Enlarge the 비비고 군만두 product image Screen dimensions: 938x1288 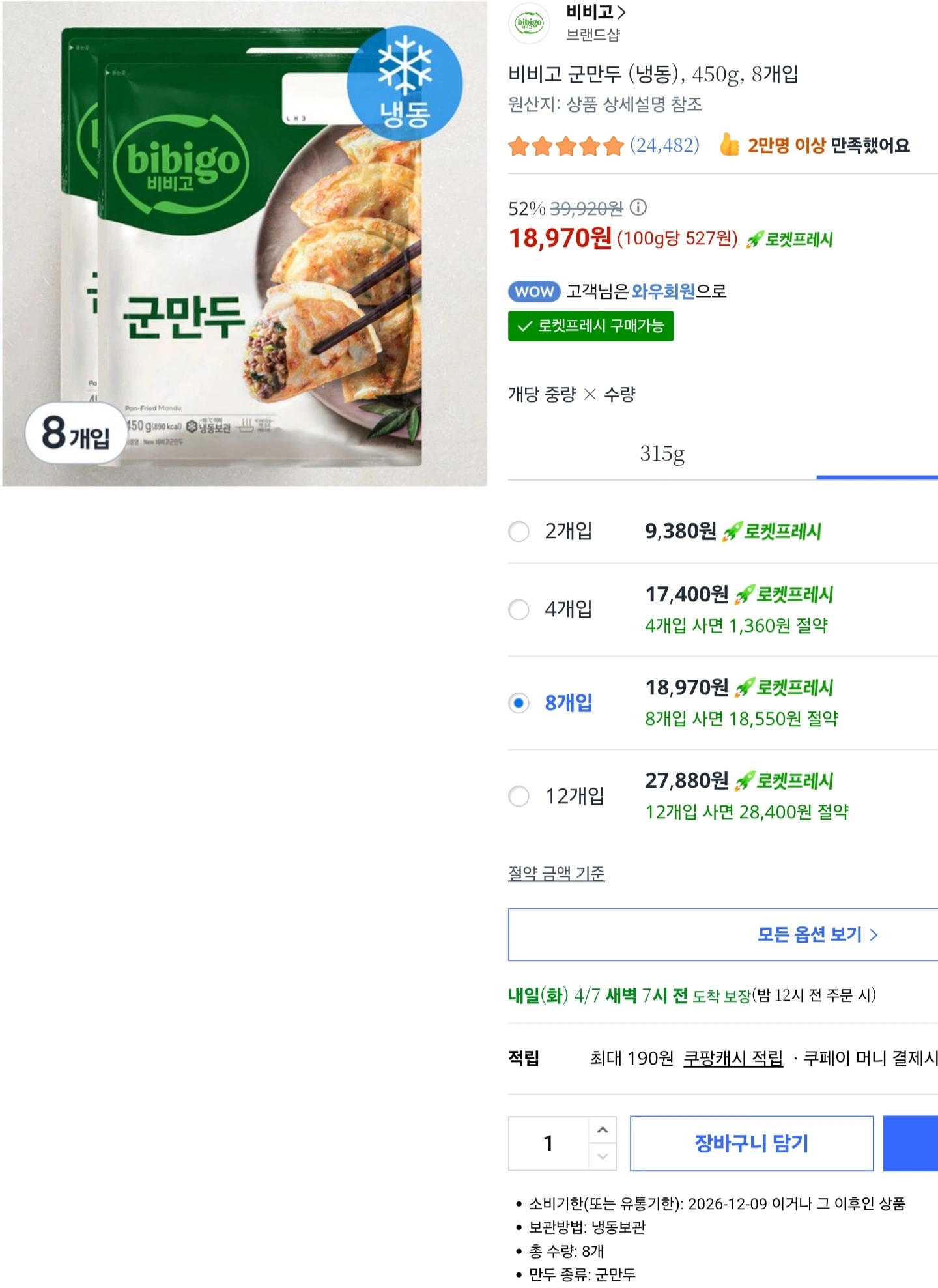pyautogui.click(x=244, y=244)
